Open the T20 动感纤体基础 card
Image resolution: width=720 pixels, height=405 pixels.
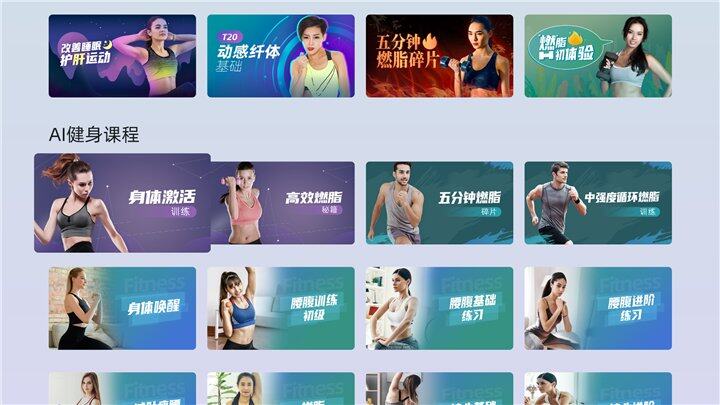[x=280, y=56]
